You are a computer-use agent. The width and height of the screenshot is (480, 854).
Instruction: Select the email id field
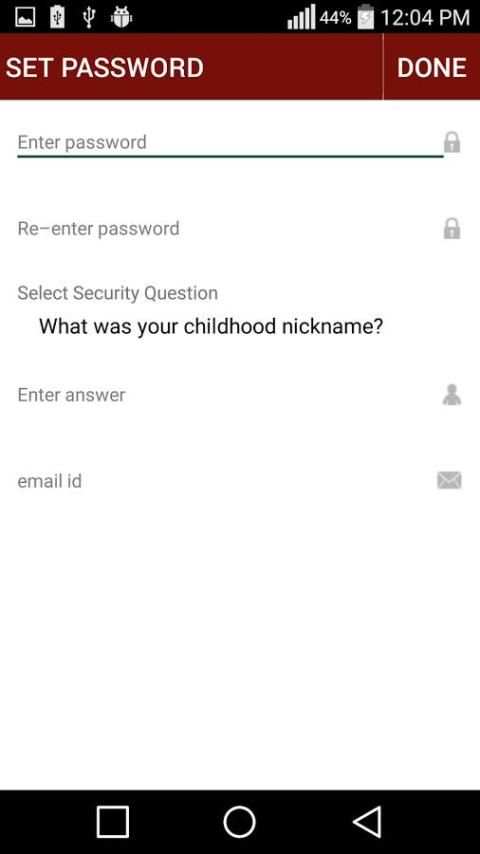(230, 481)
